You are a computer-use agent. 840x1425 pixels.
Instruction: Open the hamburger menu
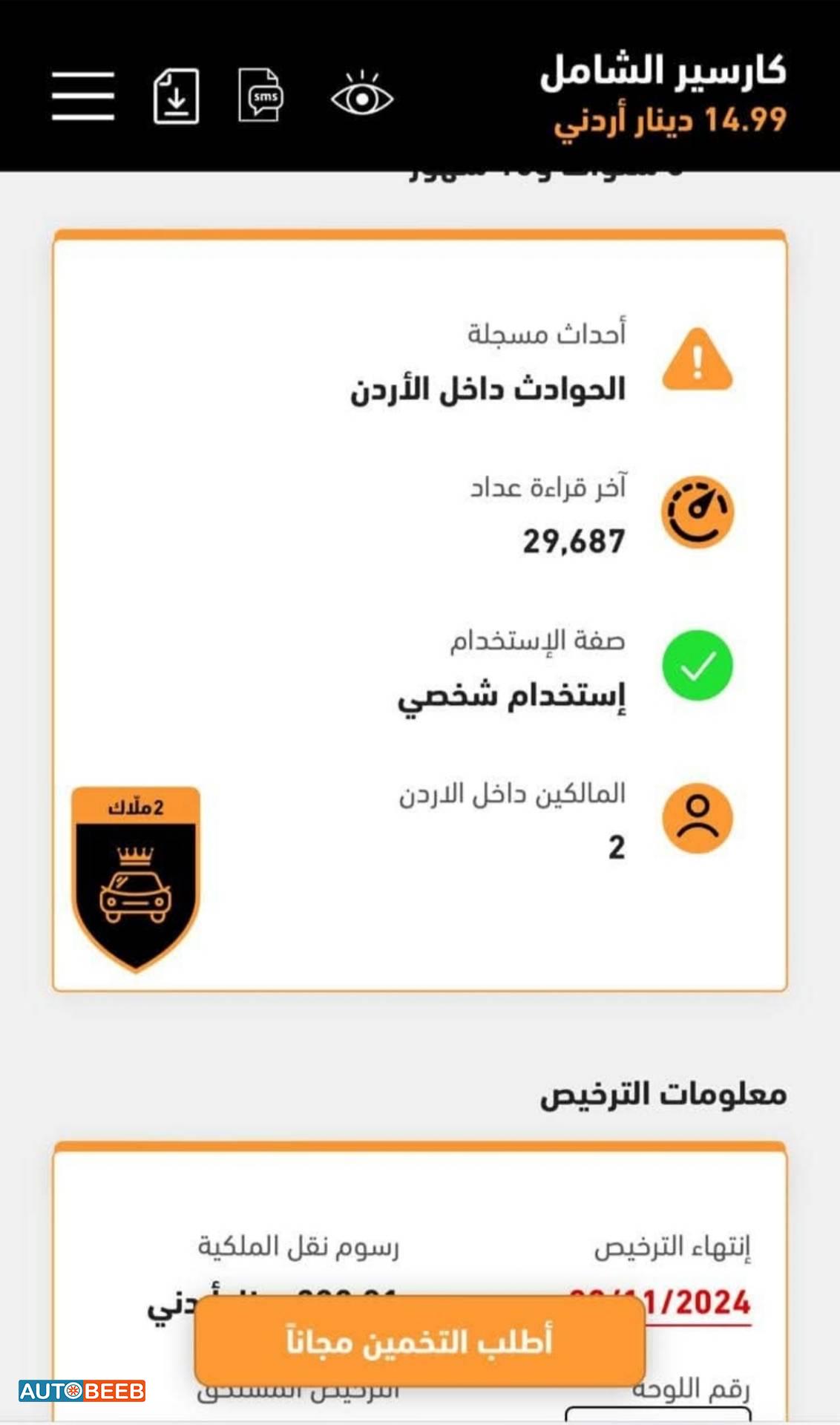(83, 96)
